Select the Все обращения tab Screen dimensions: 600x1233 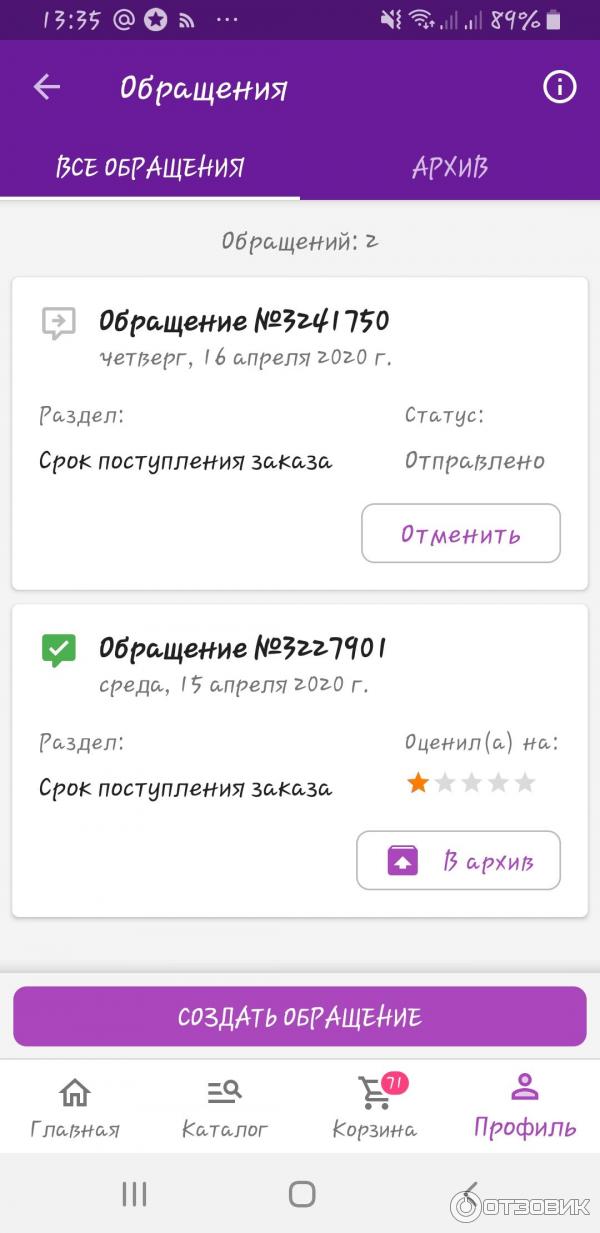pyautogui.click(x=150, y=167)
